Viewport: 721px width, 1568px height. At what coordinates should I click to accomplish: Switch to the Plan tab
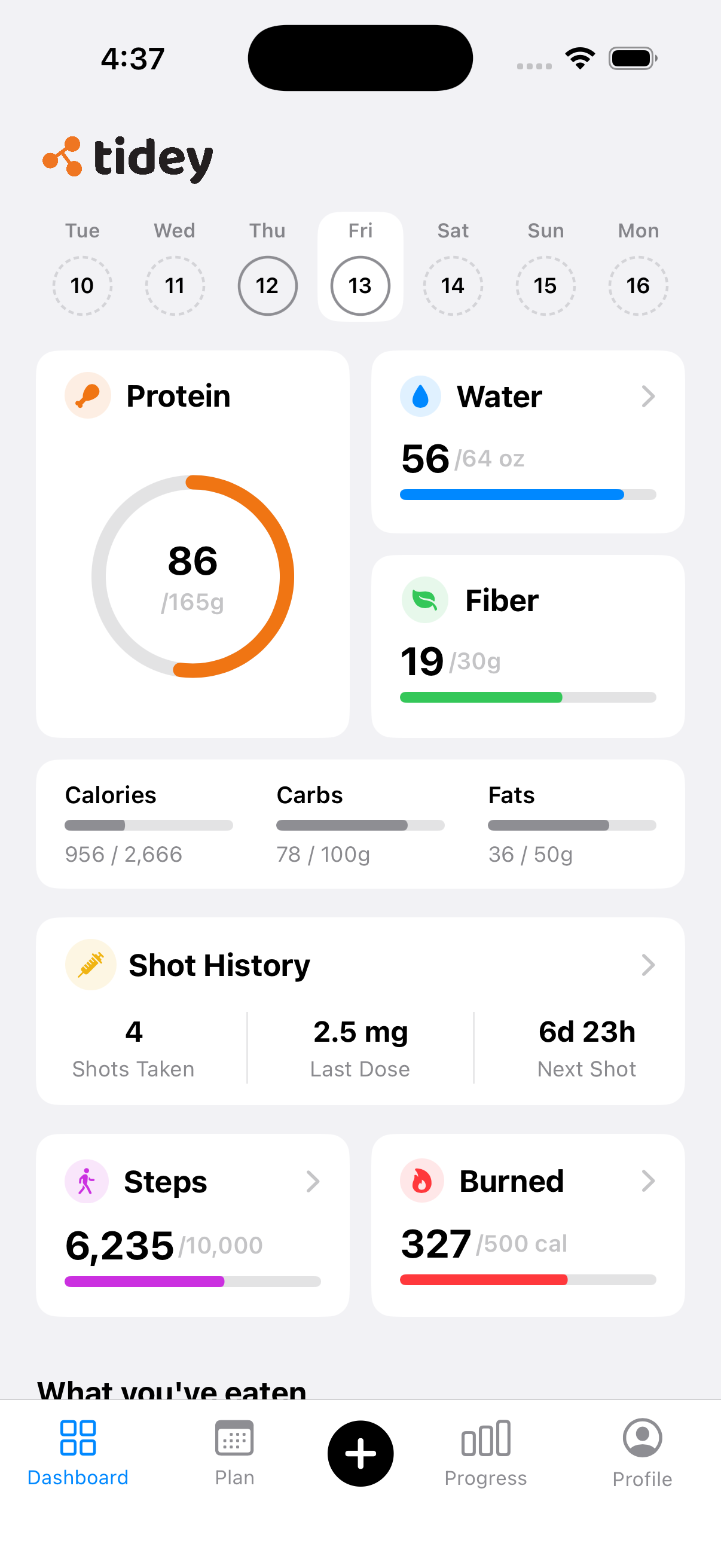(234, 1453)
